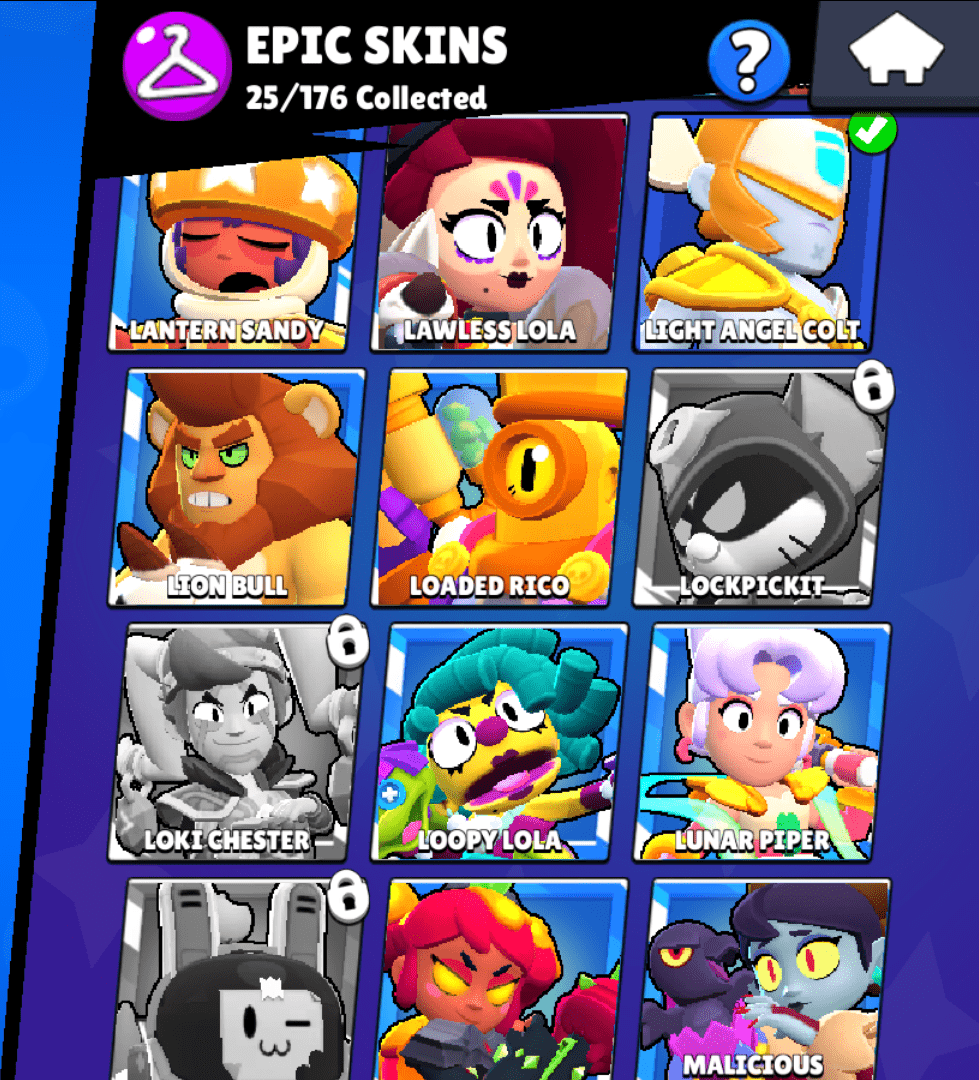
Task: Open the Lion Bull skin
Action: pos(238,487)
